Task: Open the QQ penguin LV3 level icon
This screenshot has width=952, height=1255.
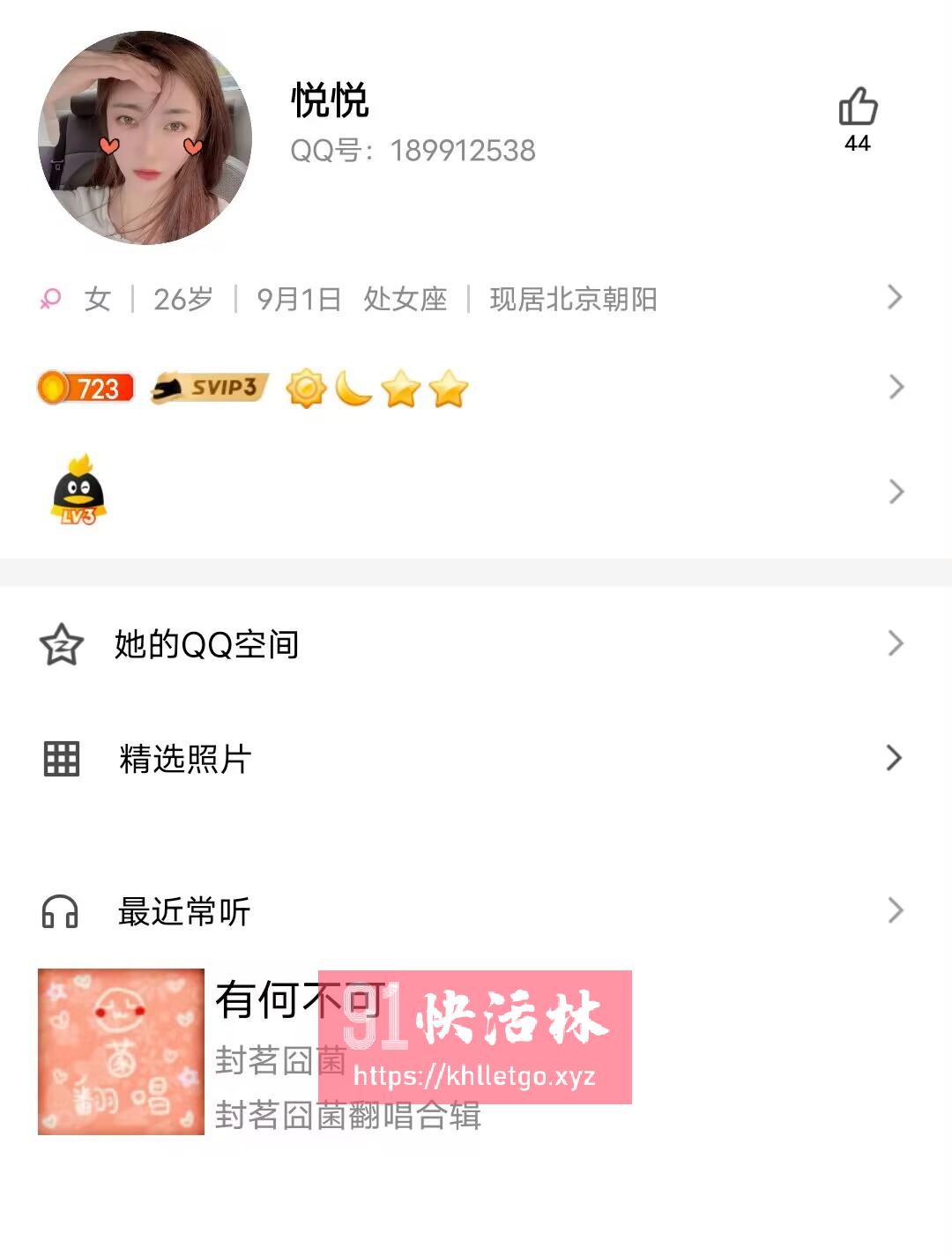Action: point(78,490)
